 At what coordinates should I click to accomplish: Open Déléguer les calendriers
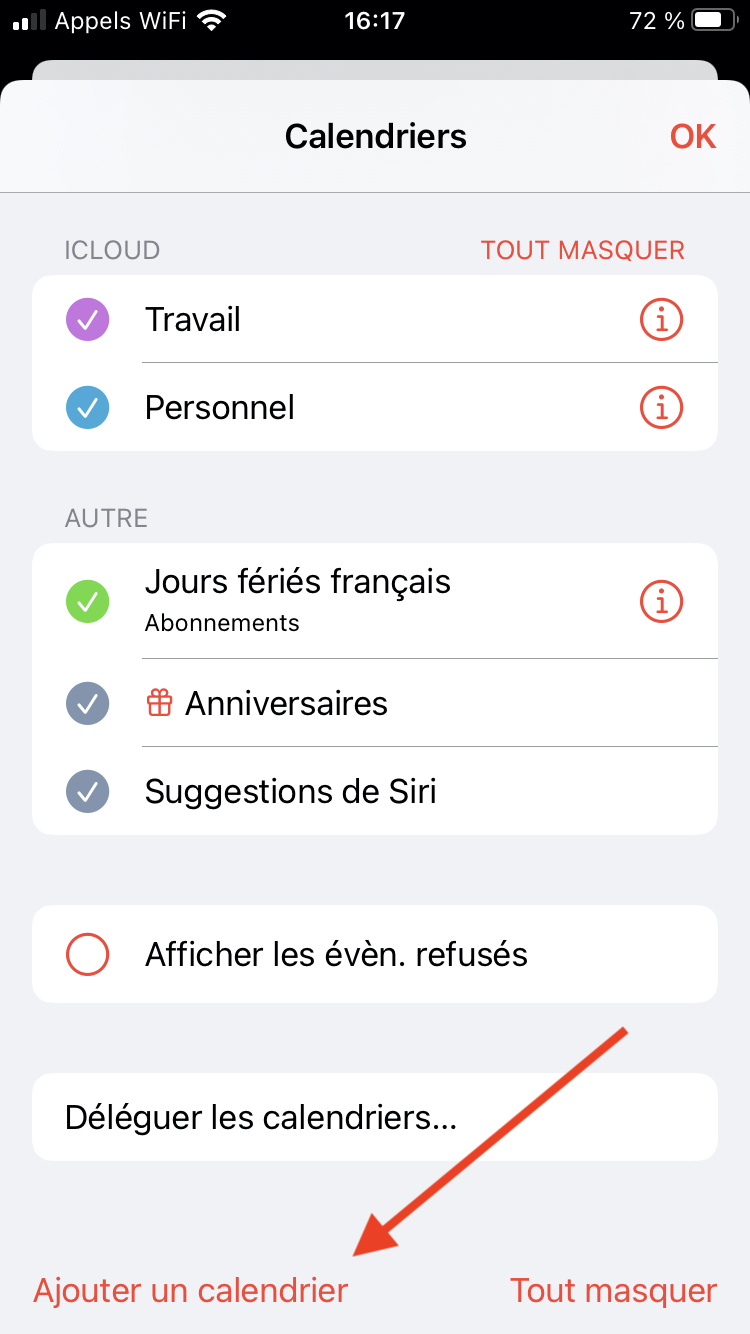coord(375,1117)
